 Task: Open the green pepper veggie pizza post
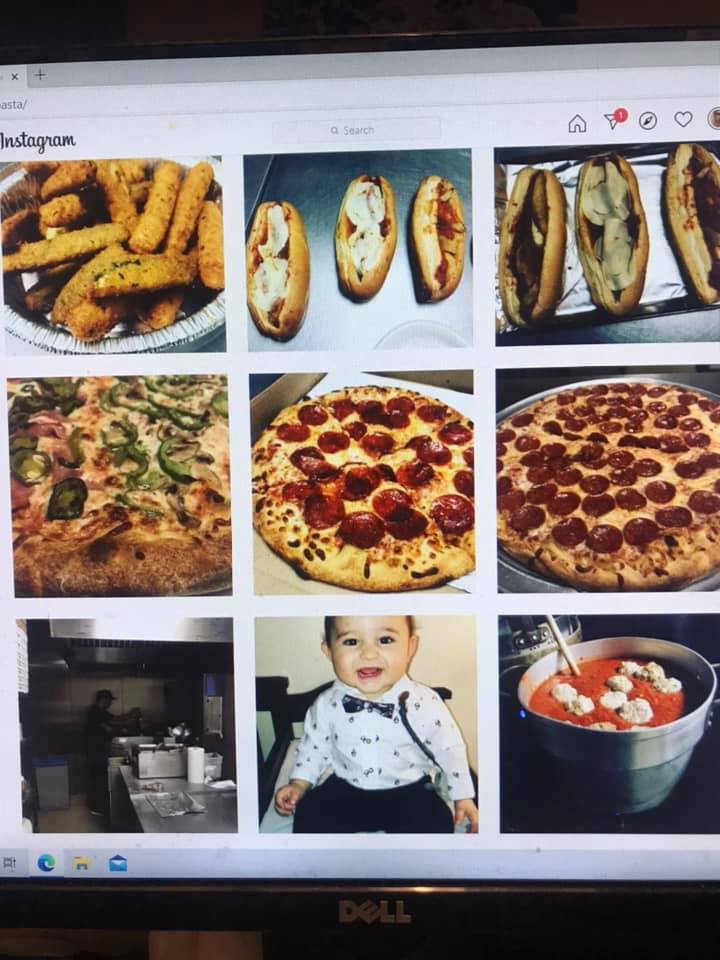(x=119, y=485)
